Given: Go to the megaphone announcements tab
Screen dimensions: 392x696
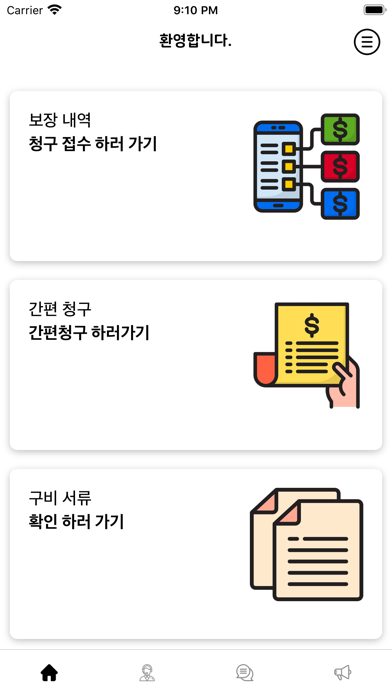Looking at the screenshot, I should (343, 673).
